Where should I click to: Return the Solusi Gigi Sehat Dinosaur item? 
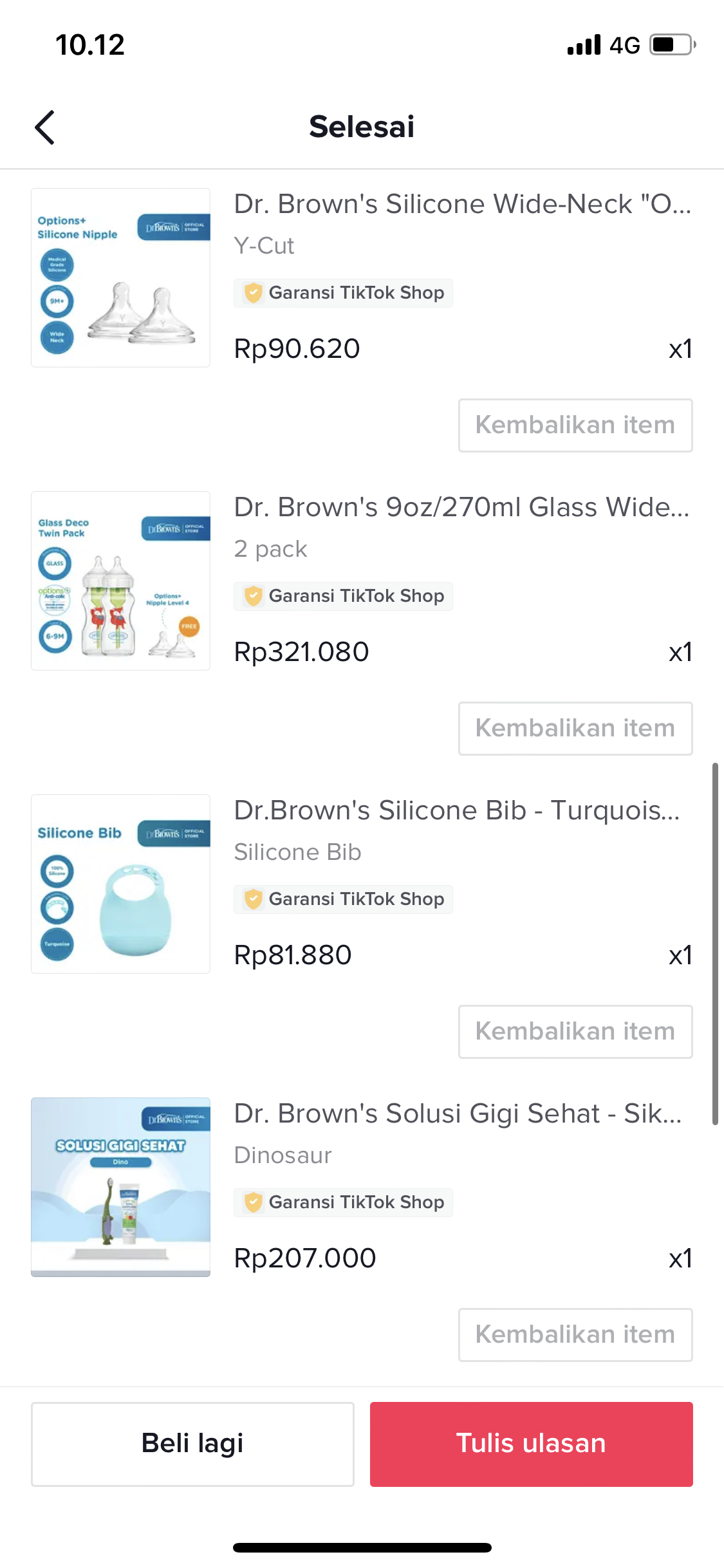575,1335
